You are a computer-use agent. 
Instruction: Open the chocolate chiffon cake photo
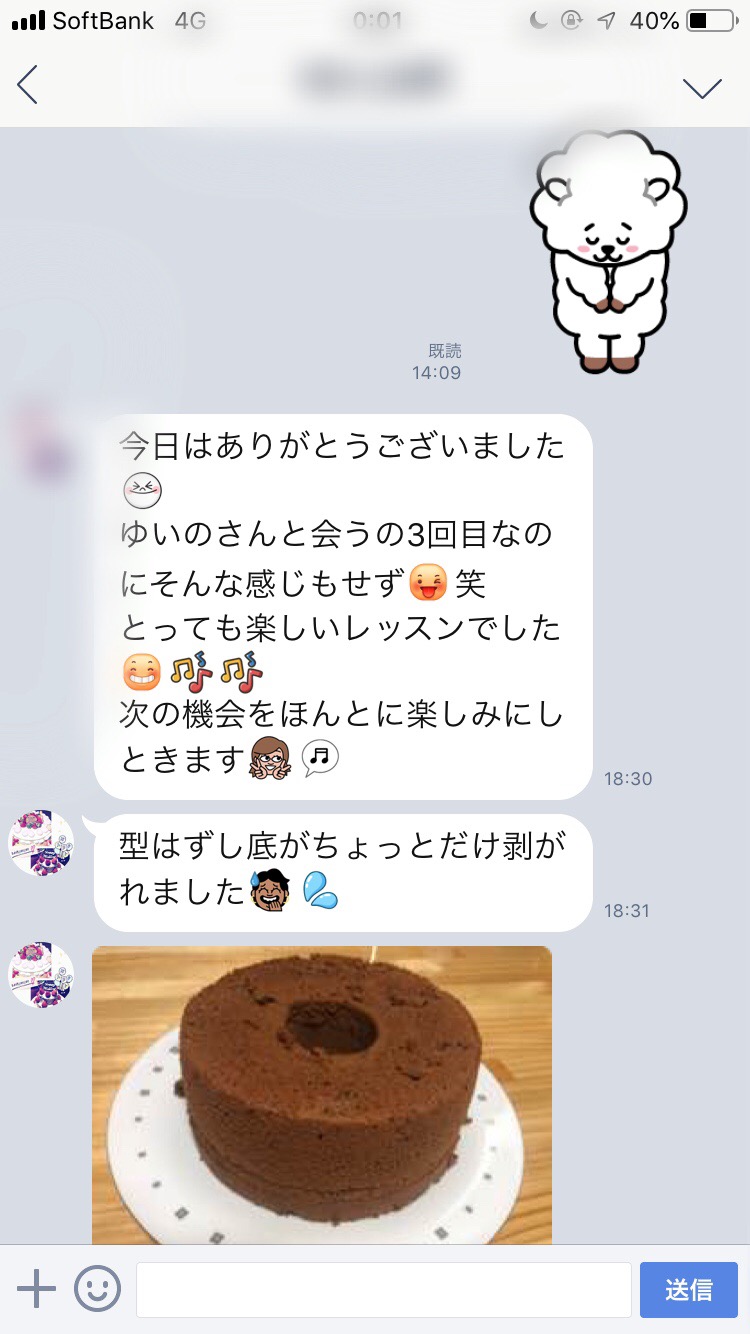(322, 1095)
